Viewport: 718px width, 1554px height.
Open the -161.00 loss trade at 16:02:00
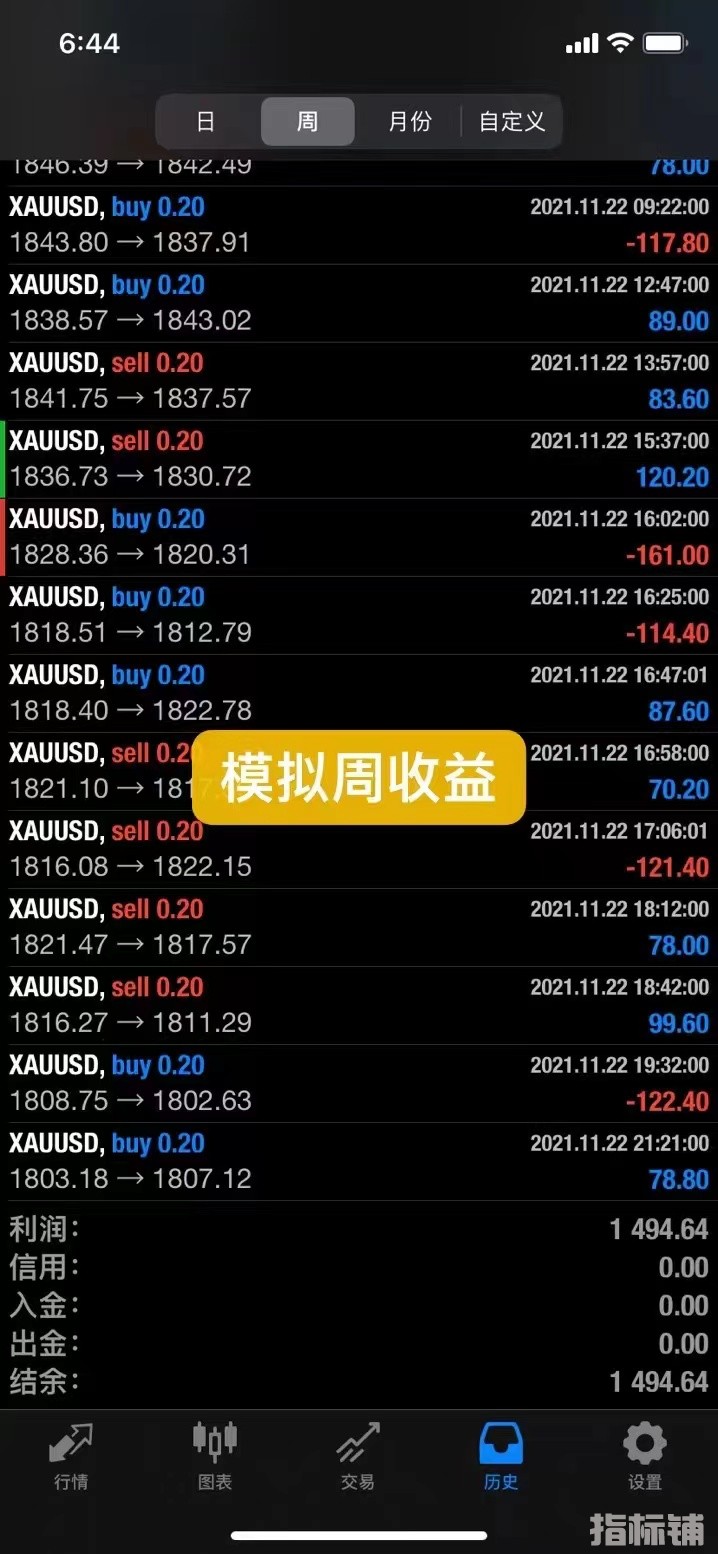pos(359,537)
